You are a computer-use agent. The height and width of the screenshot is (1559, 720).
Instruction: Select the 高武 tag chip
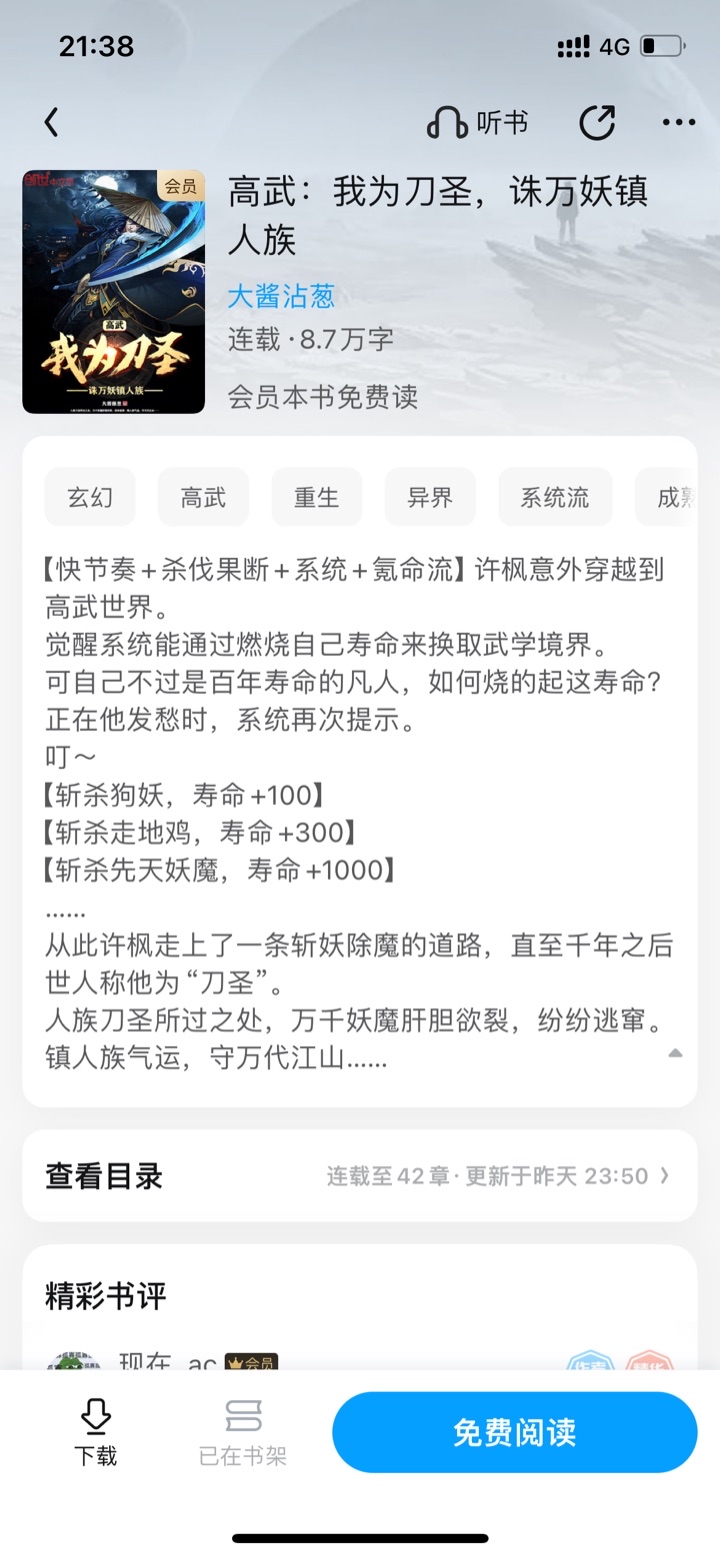click(x=203, y=497)
